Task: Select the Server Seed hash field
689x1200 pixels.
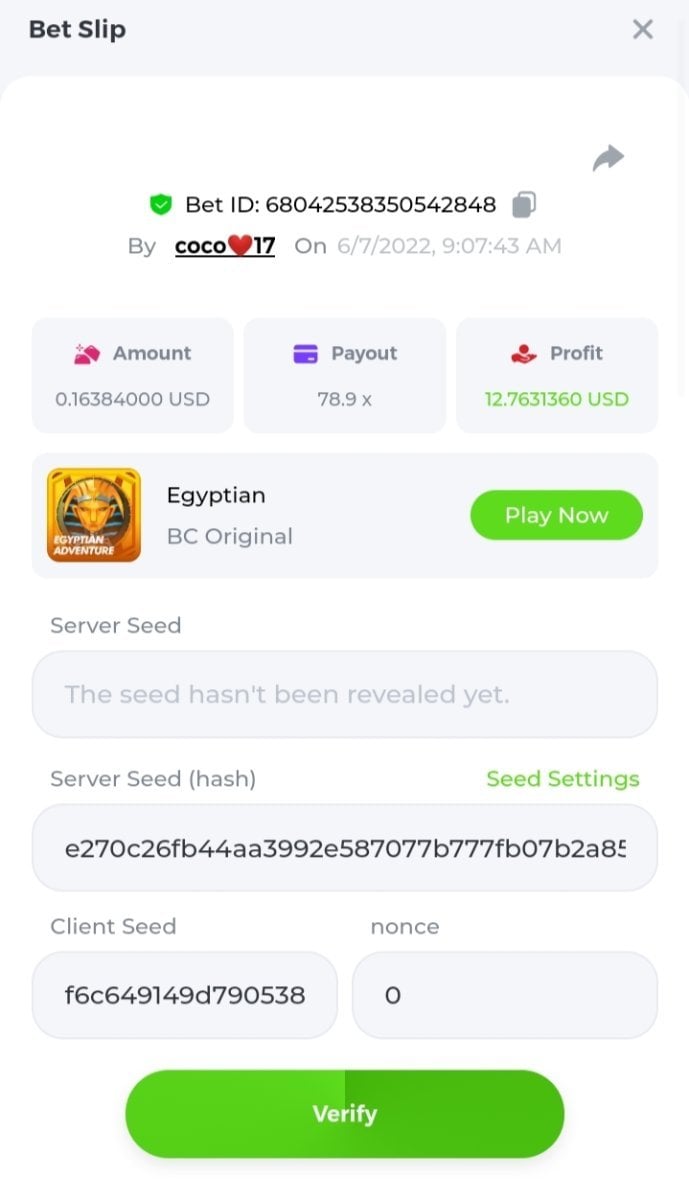Action: pyautogui.click(x=344, y=848)
